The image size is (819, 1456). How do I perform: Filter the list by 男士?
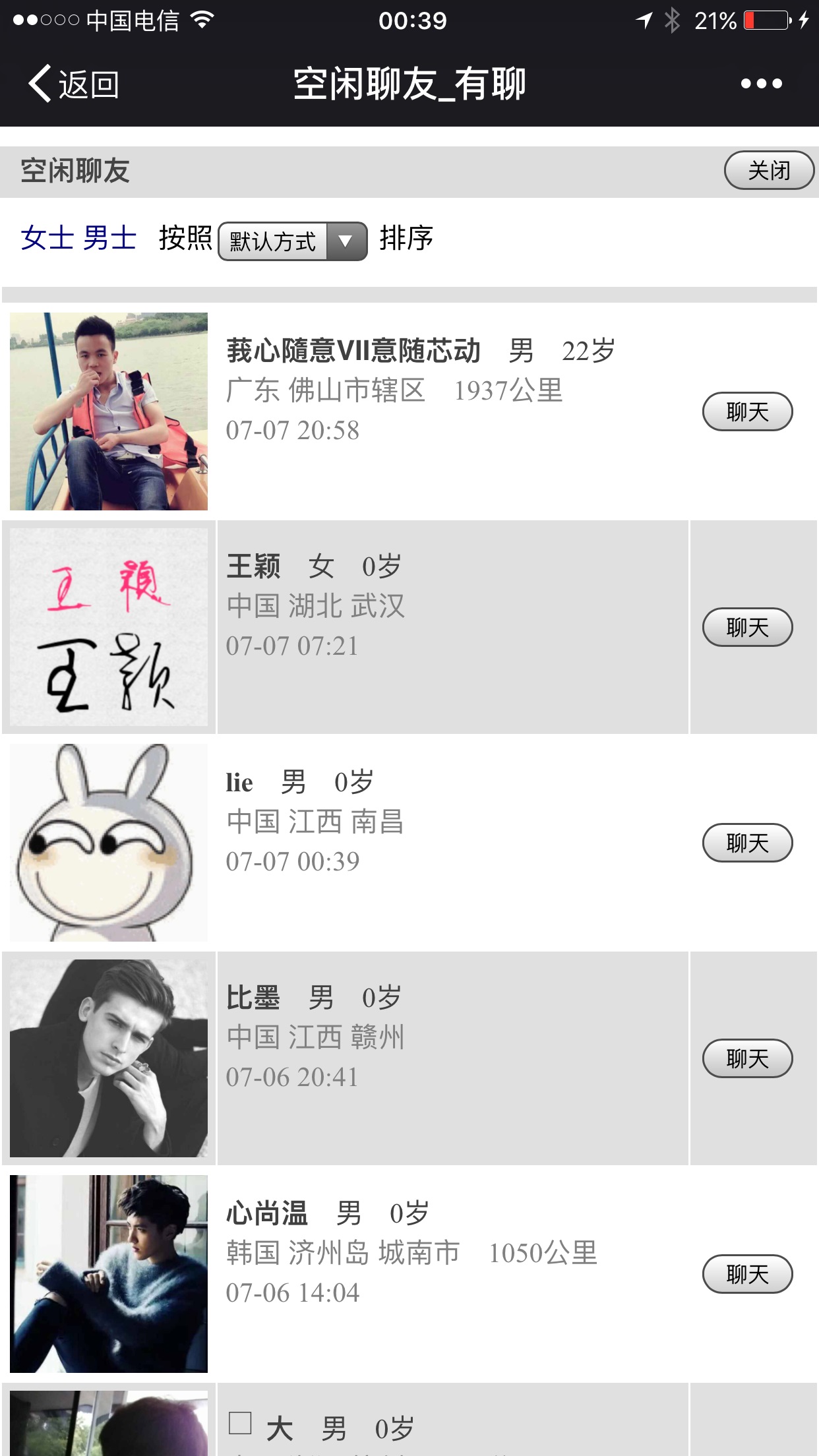point(110,238)
